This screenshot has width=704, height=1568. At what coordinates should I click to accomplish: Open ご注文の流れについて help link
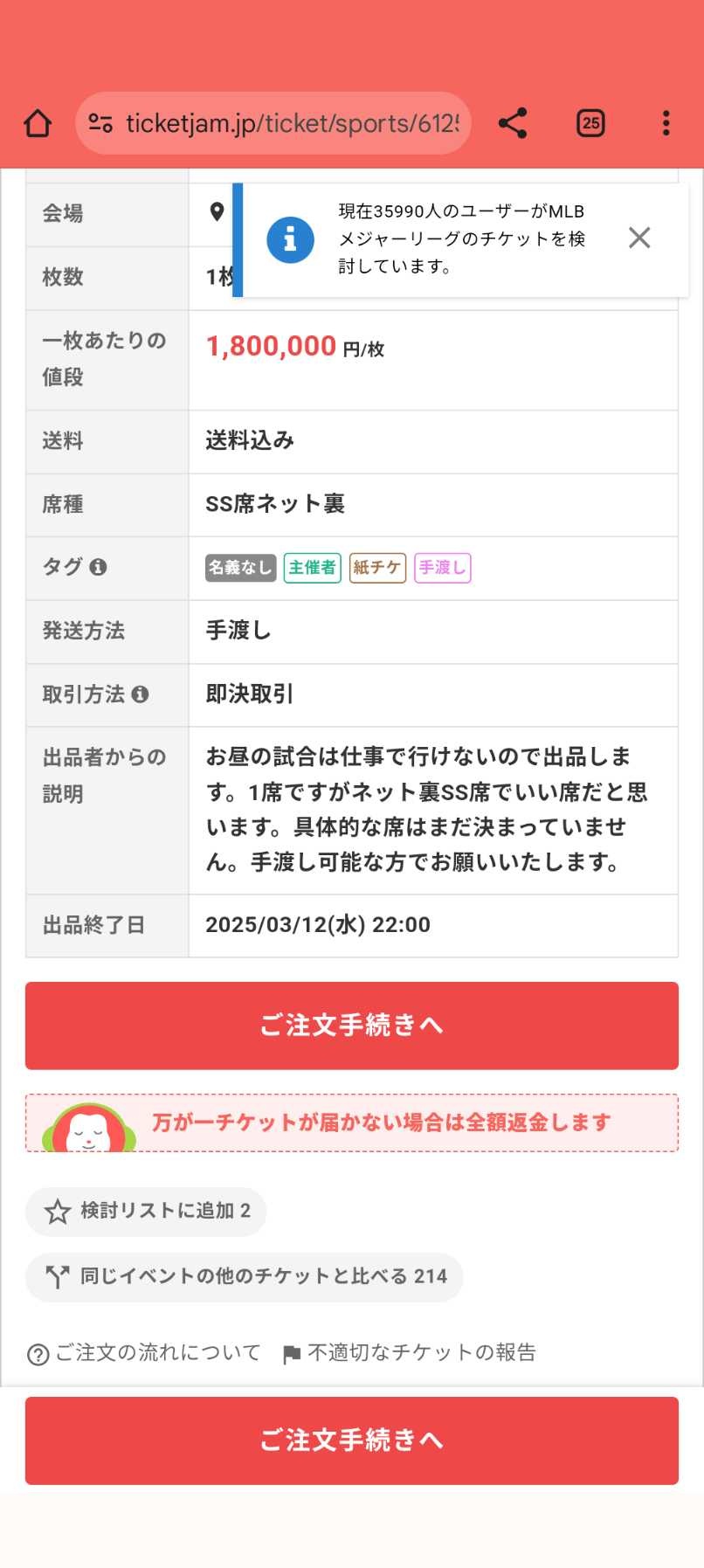pos(145,1353)
